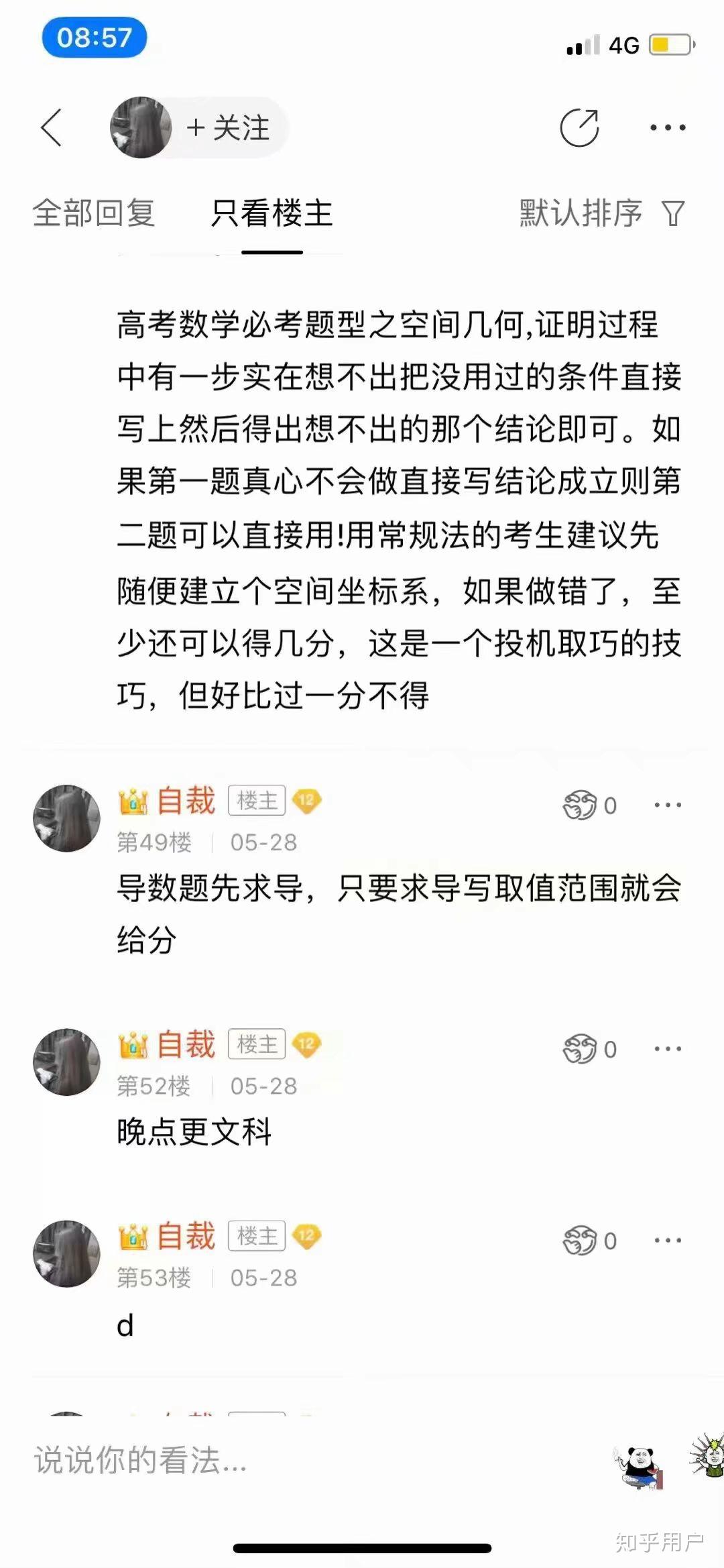
Task: Open the 默认排序 sort filter
Action: (x=601, y=213)
